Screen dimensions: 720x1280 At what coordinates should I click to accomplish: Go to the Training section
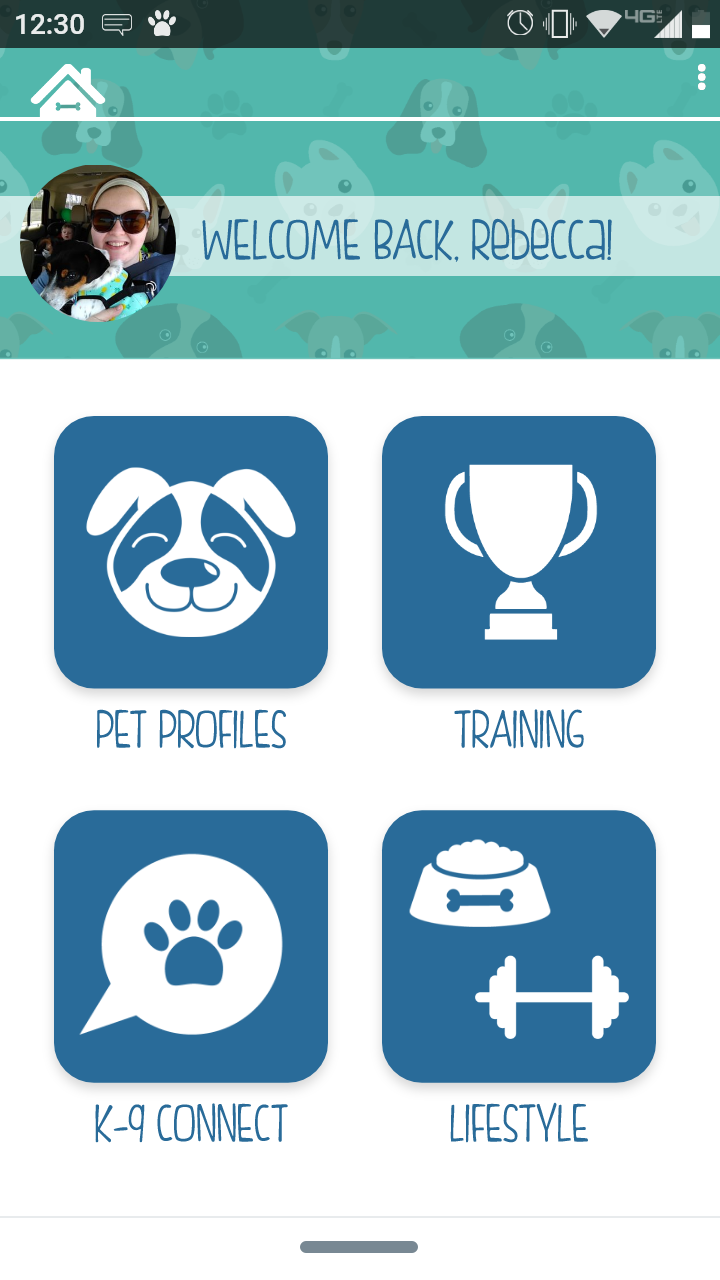(x=519, y=552)
